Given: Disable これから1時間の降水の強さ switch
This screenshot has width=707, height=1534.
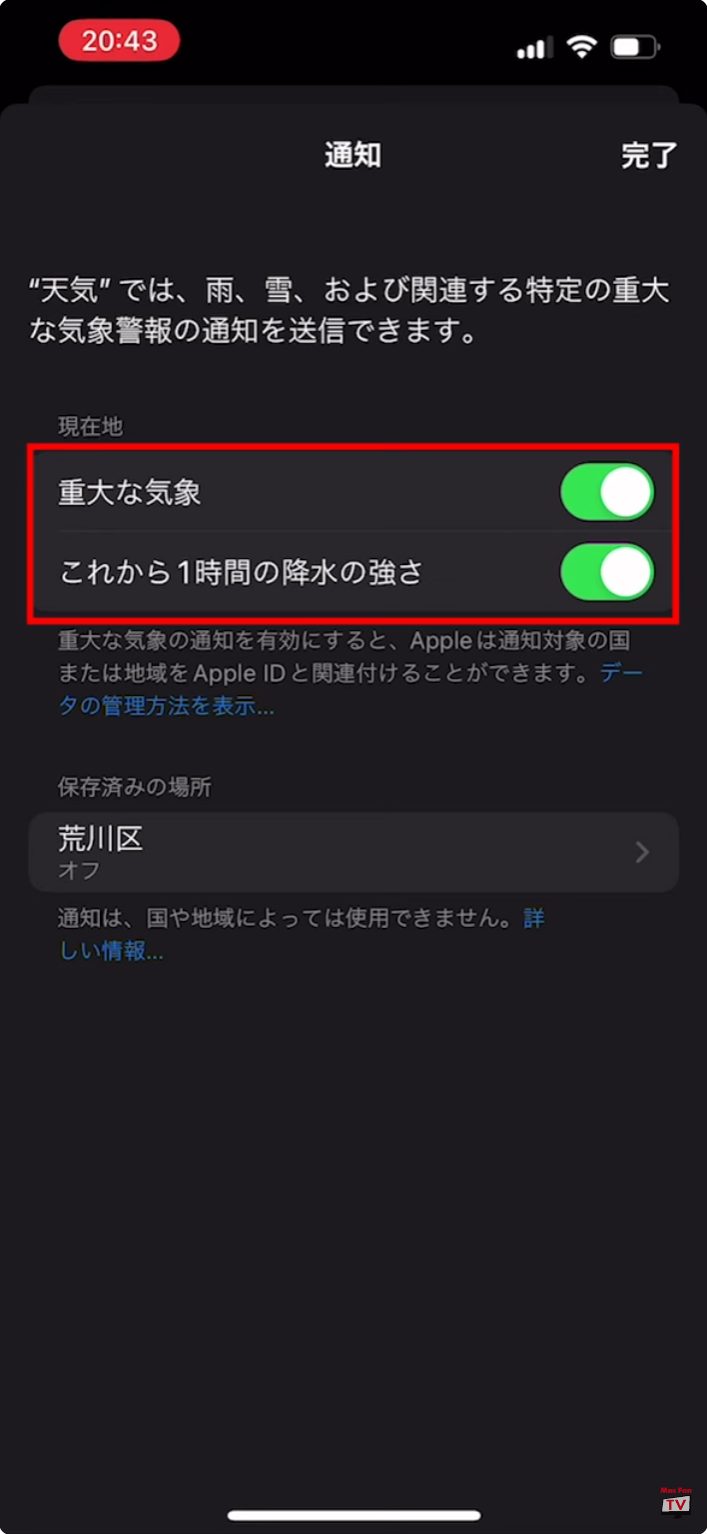Looking at the screenshot, I should coord(606,572).
